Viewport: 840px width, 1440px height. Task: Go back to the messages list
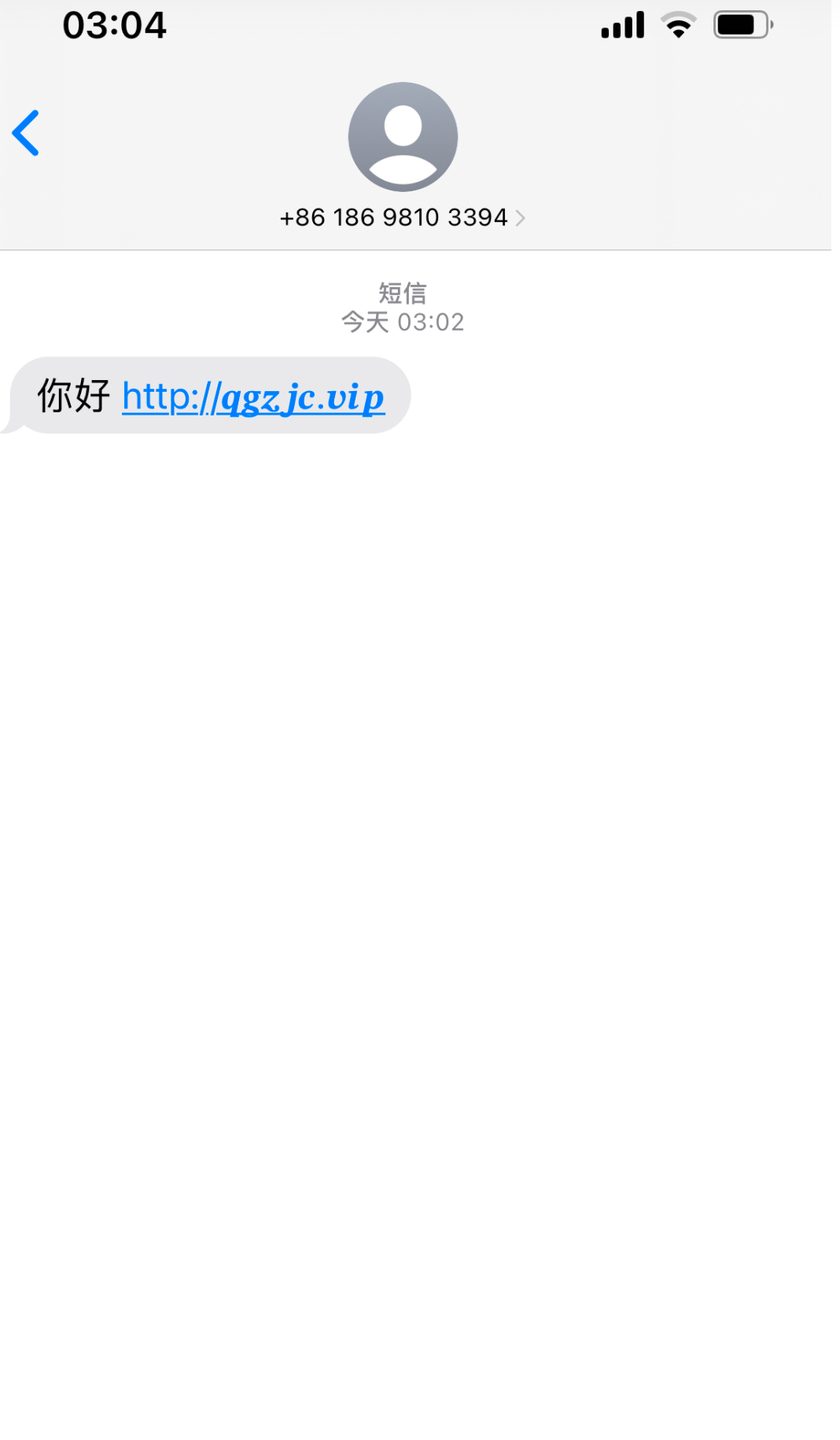26,133
